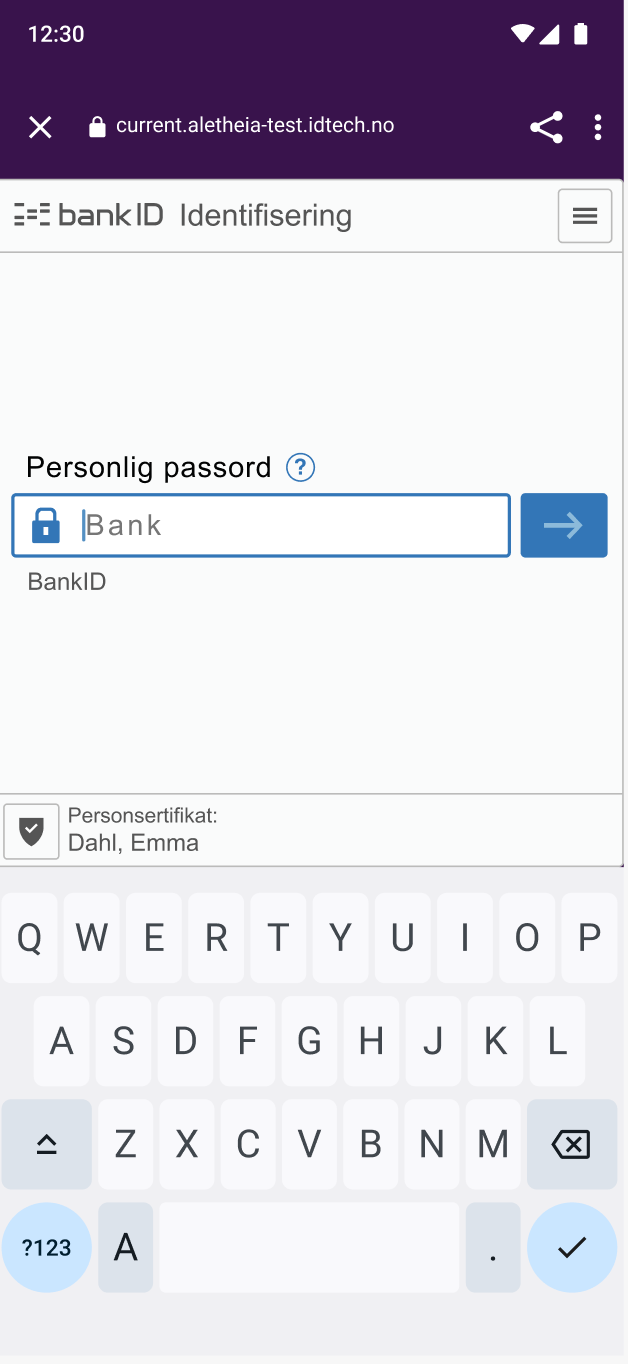Screen dimensions: 628x1364
Task: Close the browser custom tab
Action: [x=40, y=127]
